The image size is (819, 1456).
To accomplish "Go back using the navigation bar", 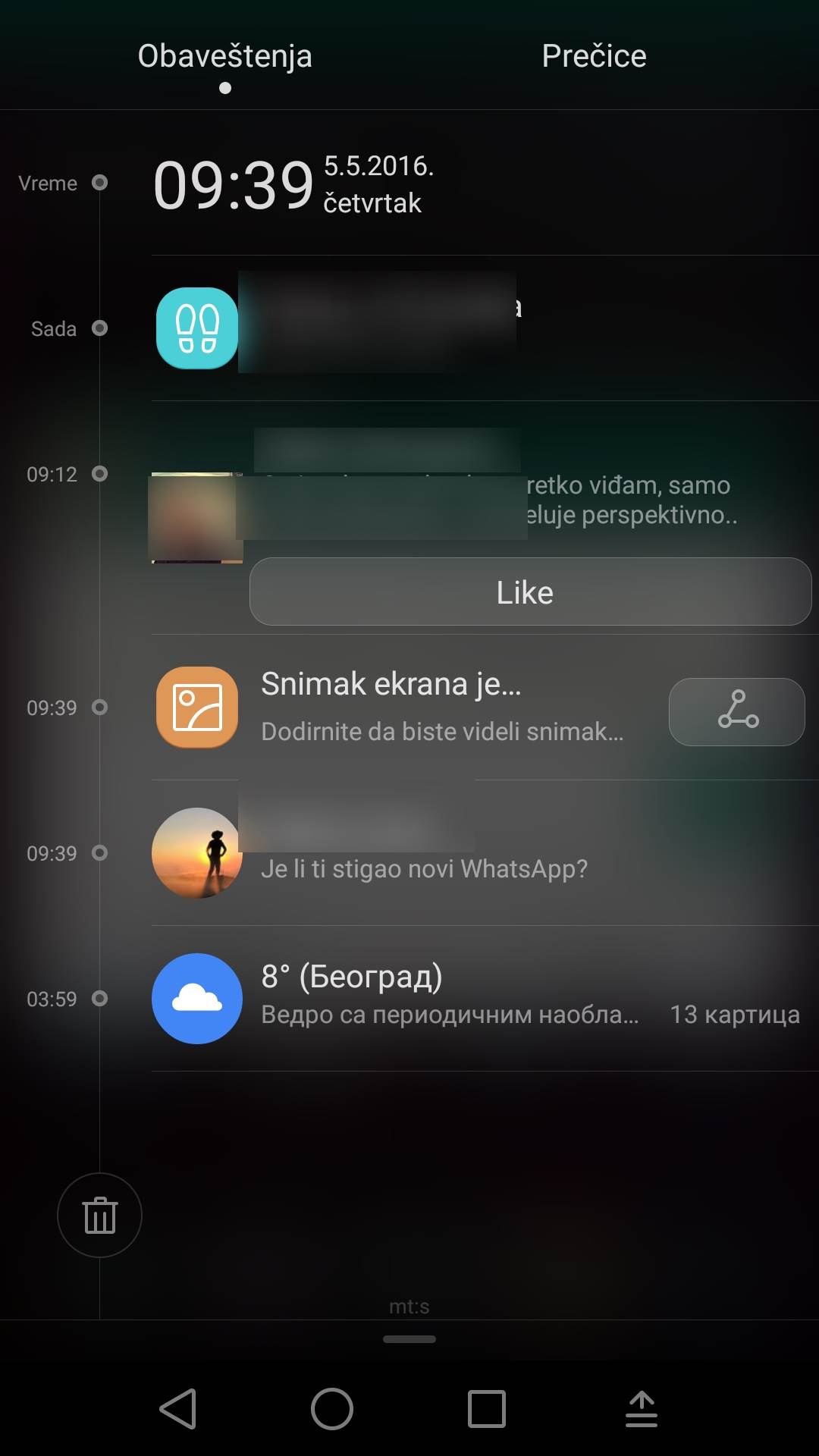I will (x=178, y=1409).
